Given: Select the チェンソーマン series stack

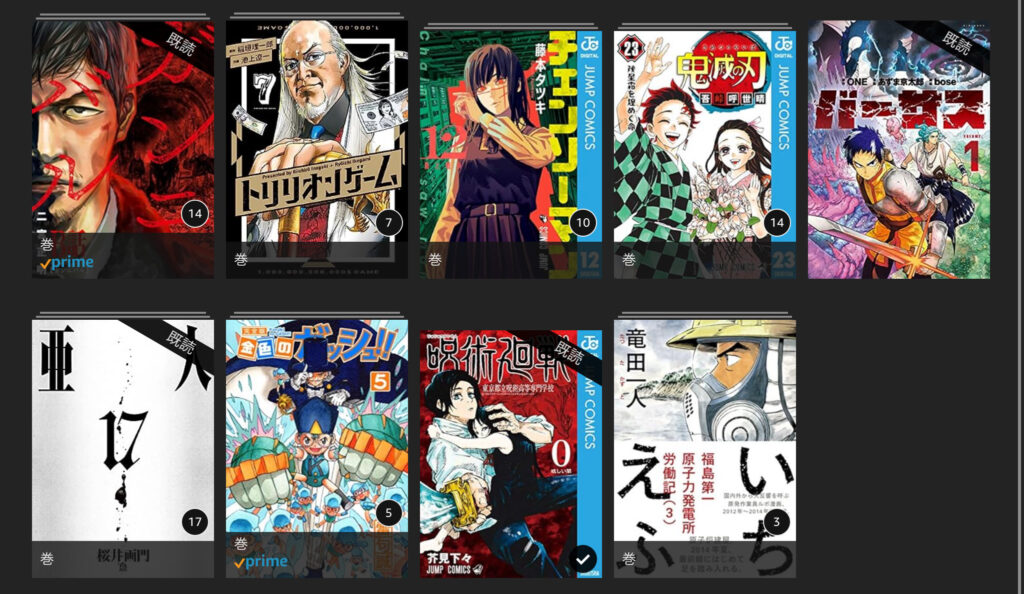Looking at the screenshot, I should click(x=510, y=148).
